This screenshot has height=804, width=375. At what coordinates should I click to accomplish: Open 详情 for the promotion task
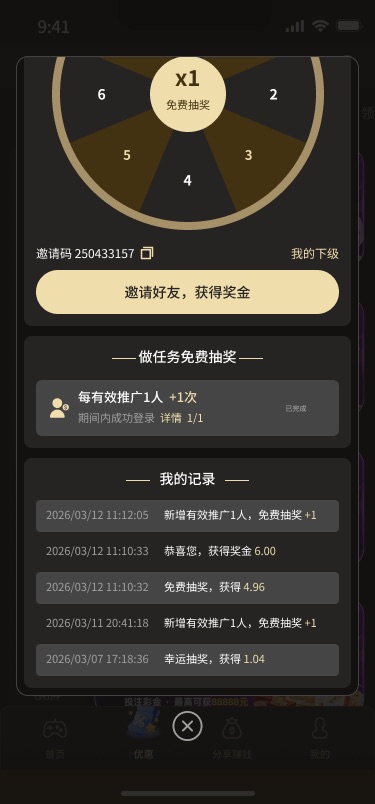click(x=171, y=418)
